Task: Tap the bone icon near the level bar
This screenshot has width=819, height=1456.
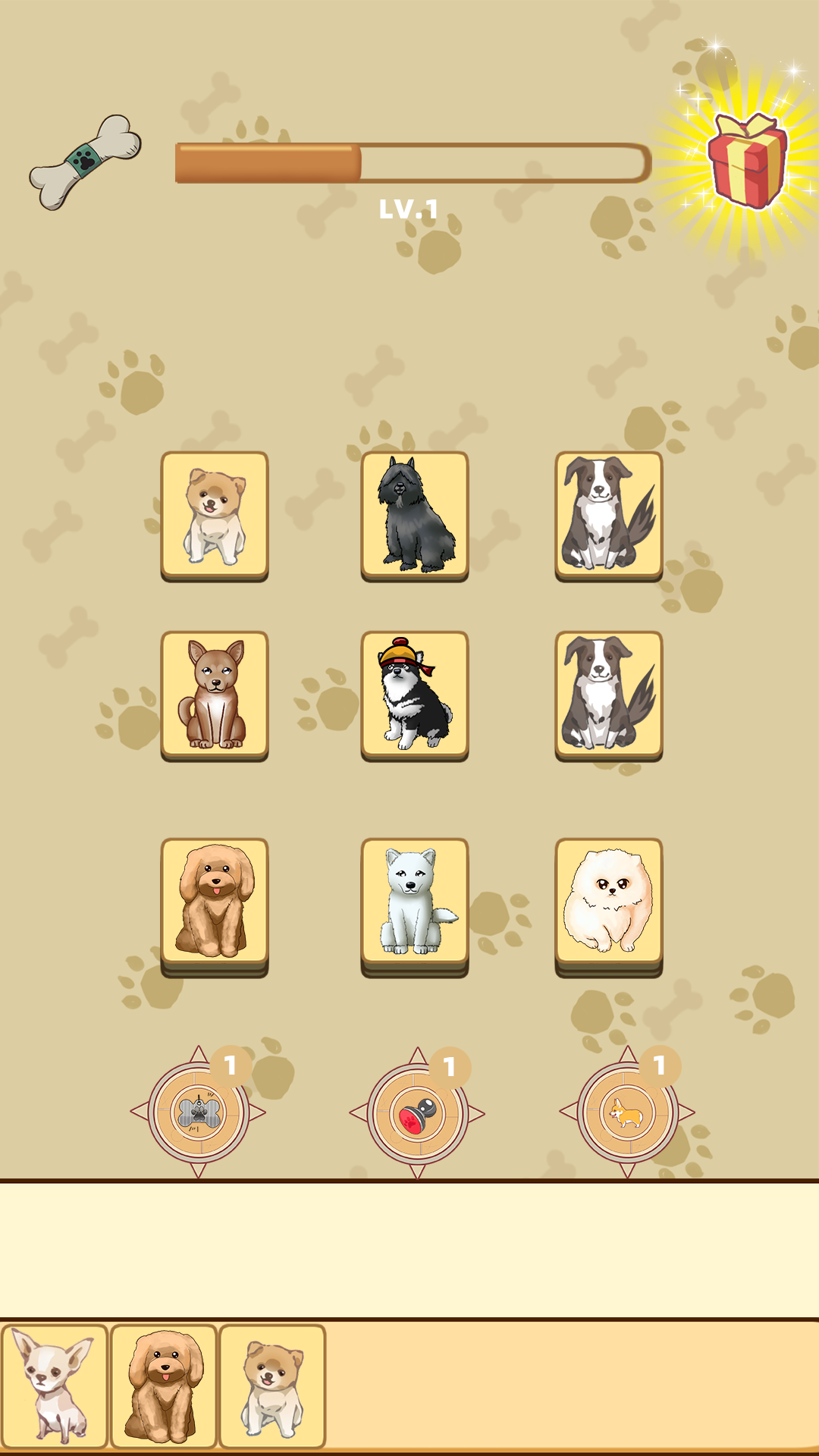Action: point(86,159)
